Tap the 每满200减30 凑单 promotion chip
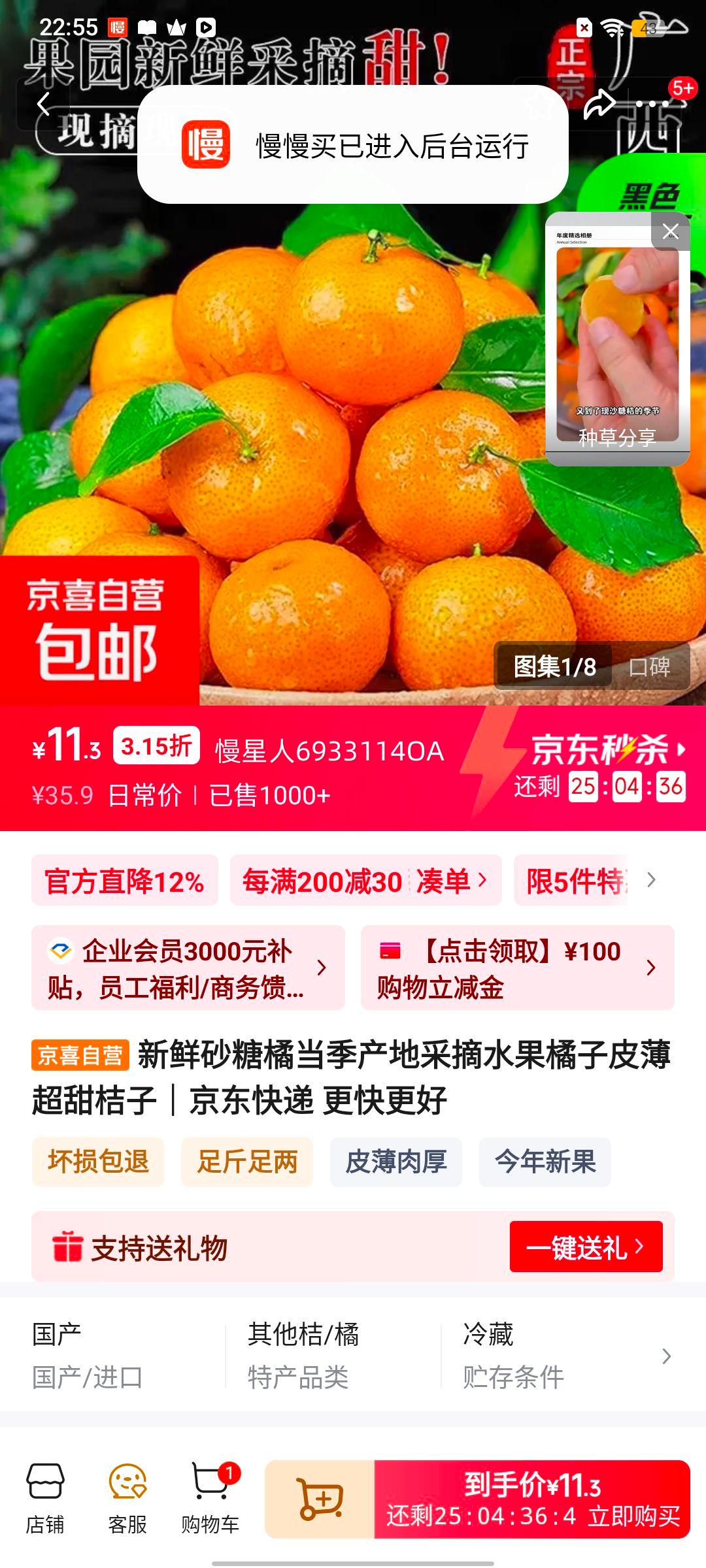Screen dimensions: 706x1568 (x=365, y=881)
